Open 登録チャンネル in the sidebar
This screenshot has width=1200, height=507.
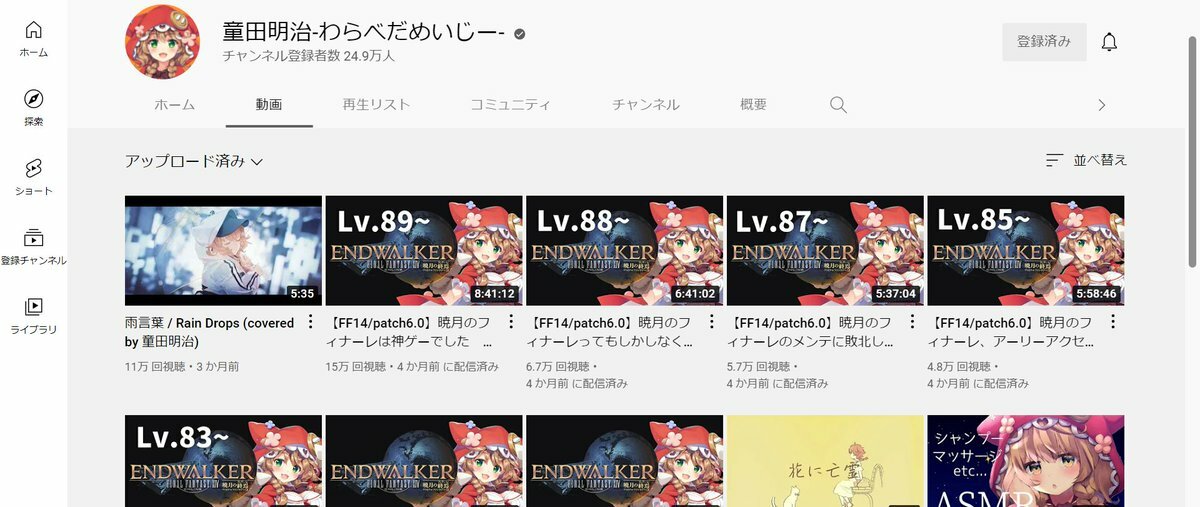(x=33, y=245)
